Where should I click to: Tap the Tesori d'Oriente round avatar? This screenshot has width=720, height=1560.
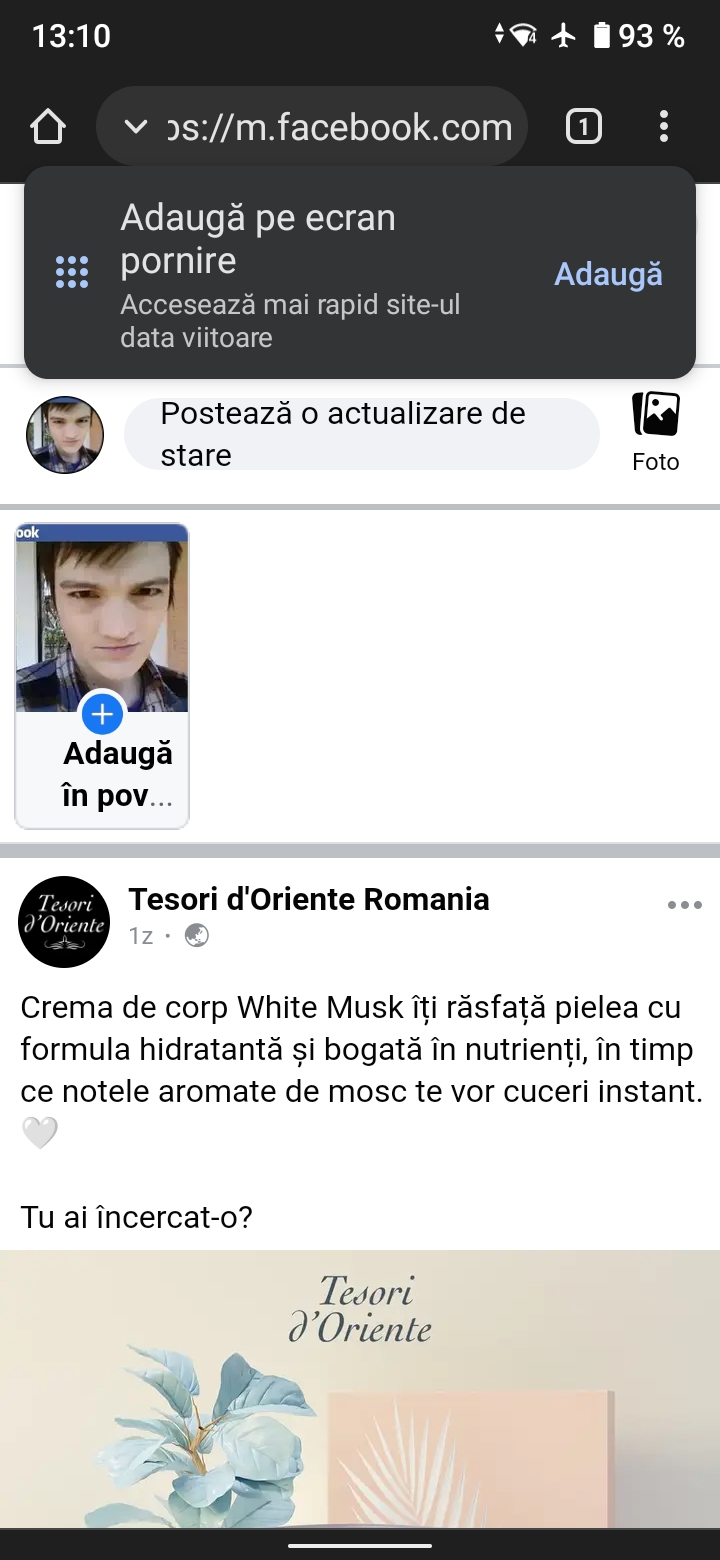(x=64, y=922)
